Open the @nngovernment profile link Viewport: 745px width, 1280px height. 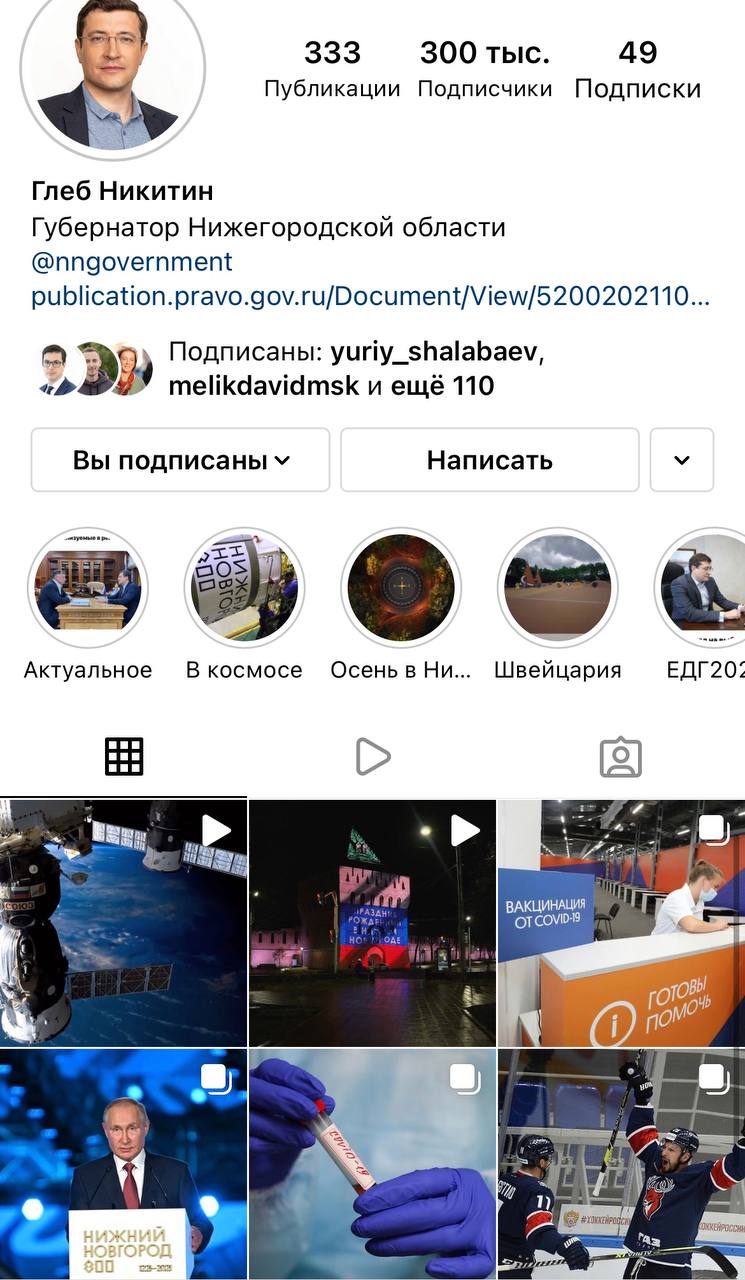point(132,262)
